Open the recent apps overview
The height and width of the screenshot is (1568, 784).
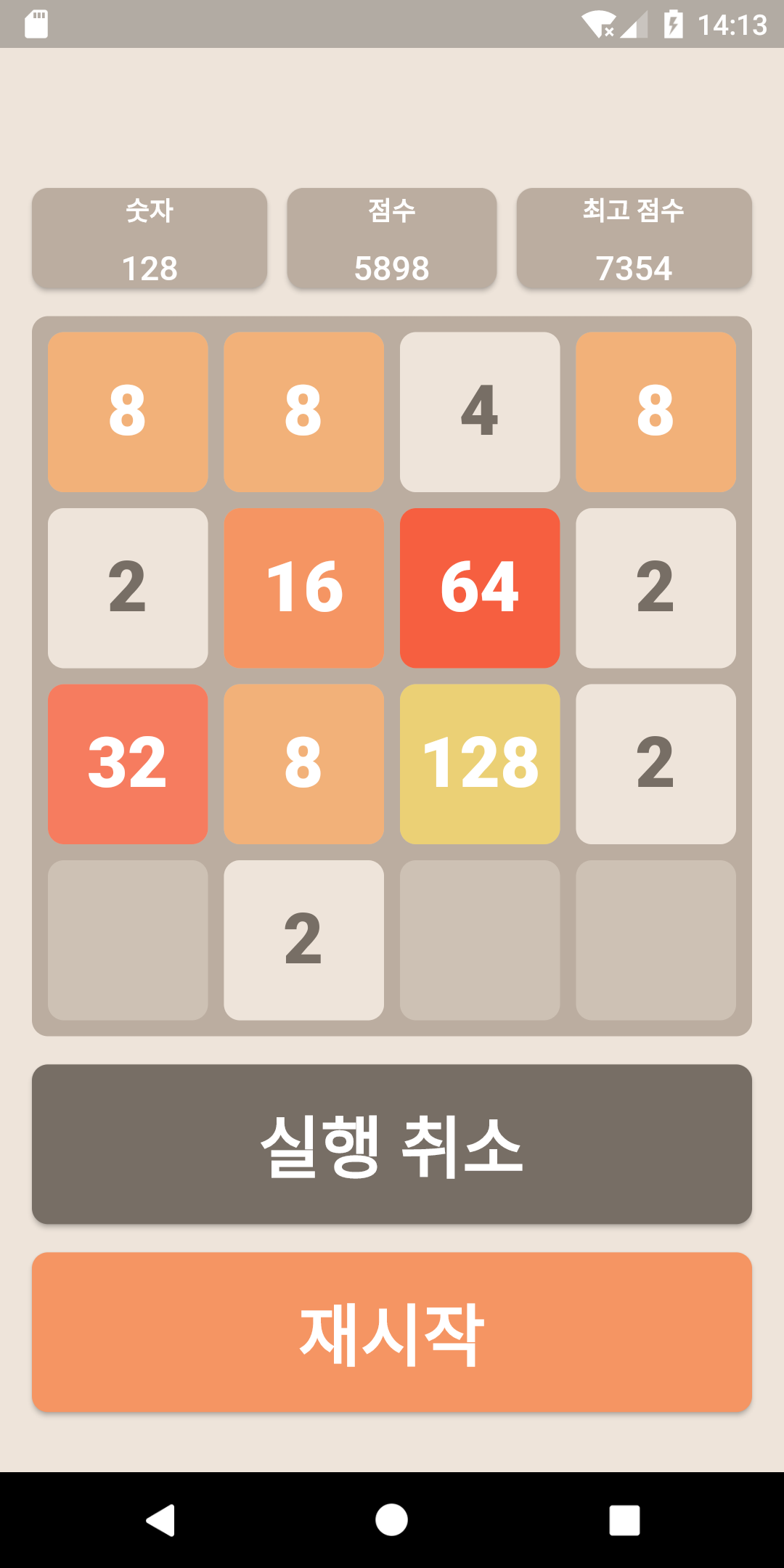pyautogui.click(x=624, y=1519)
